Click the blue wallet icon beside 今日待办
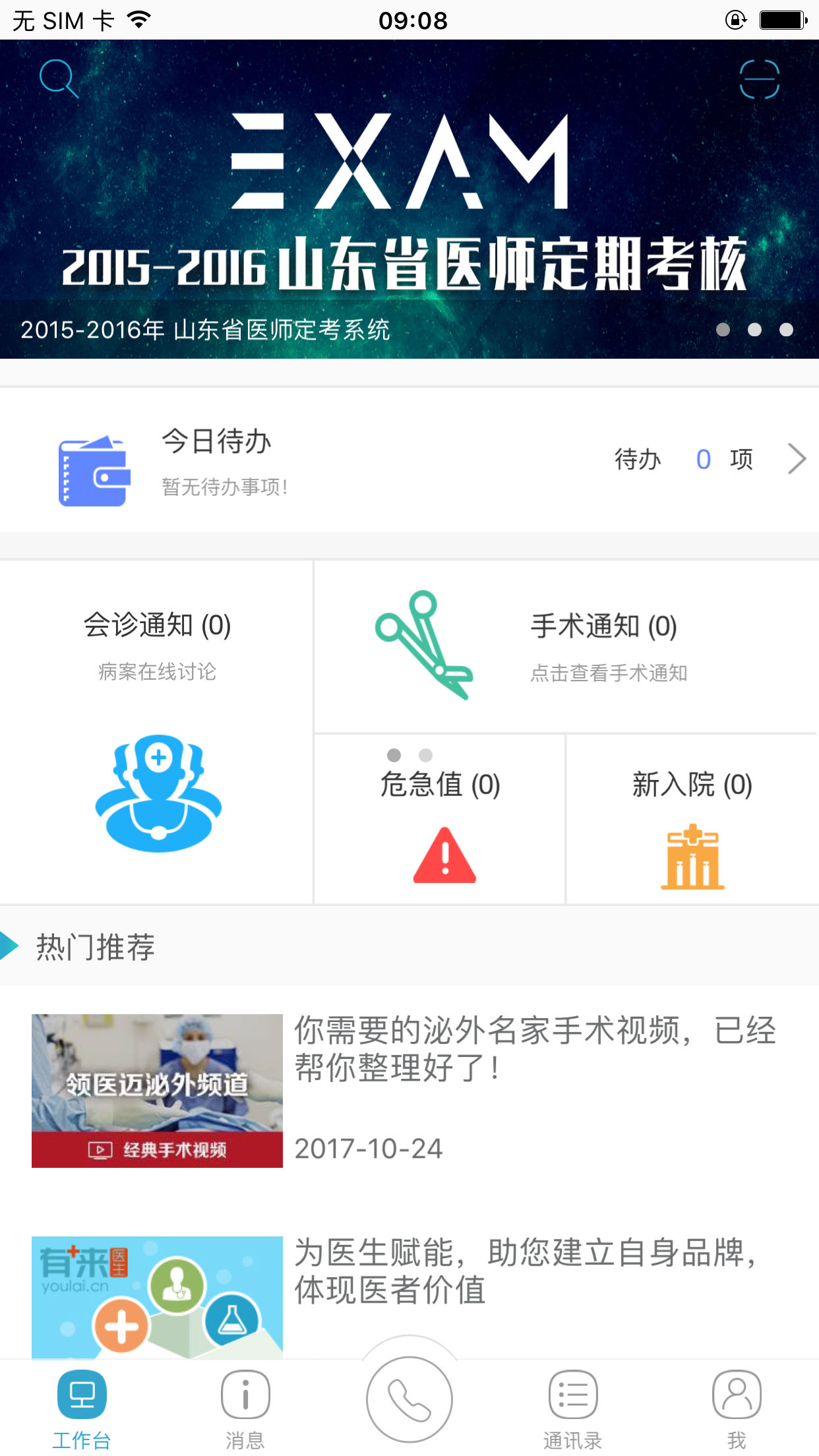 tap(92, 470)
